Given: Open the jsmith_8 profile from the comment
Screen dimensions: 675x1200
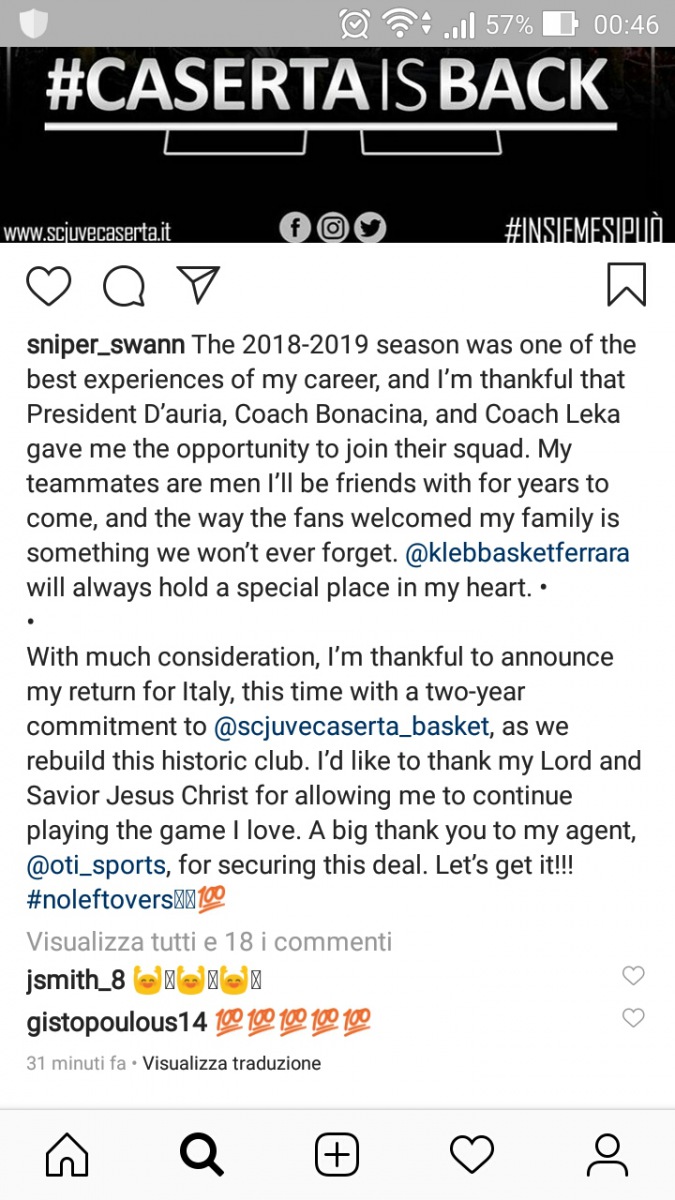Looking at the screenshot, I should [x=76, y=981].
